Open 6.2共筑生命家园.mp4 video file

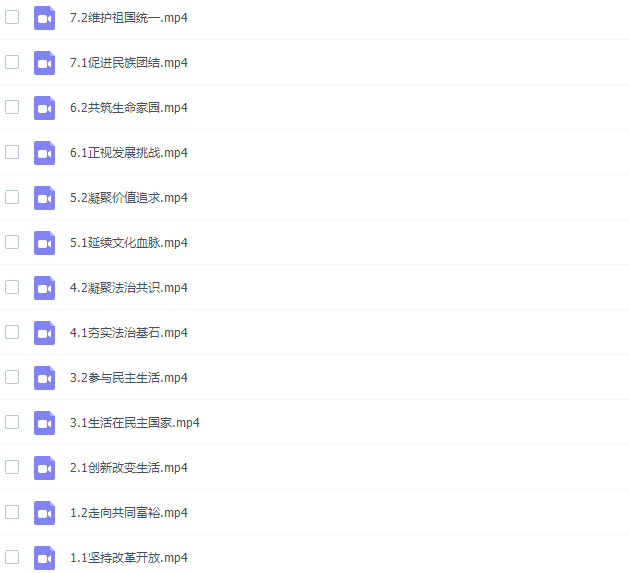(129, 108)
